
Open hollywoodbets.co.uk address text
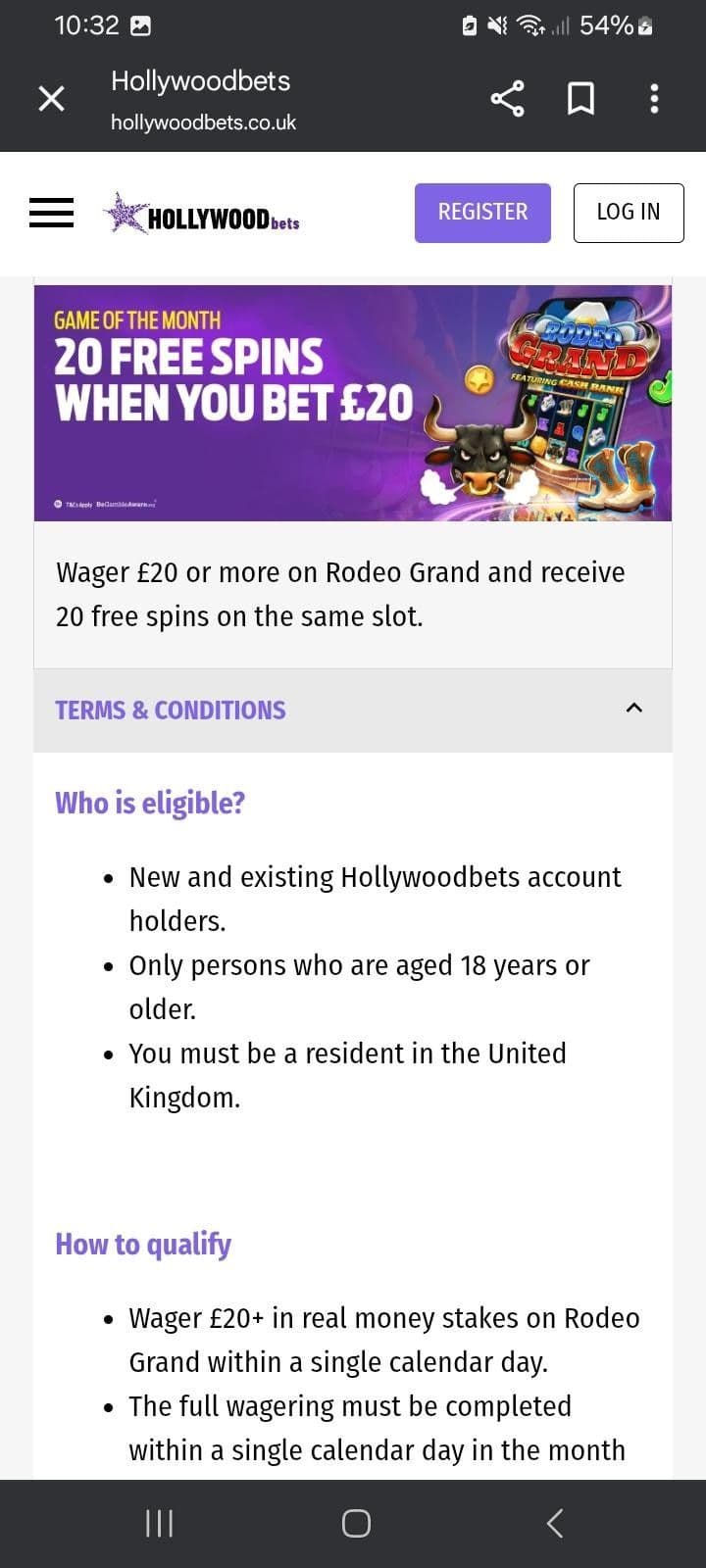point(202,122)
